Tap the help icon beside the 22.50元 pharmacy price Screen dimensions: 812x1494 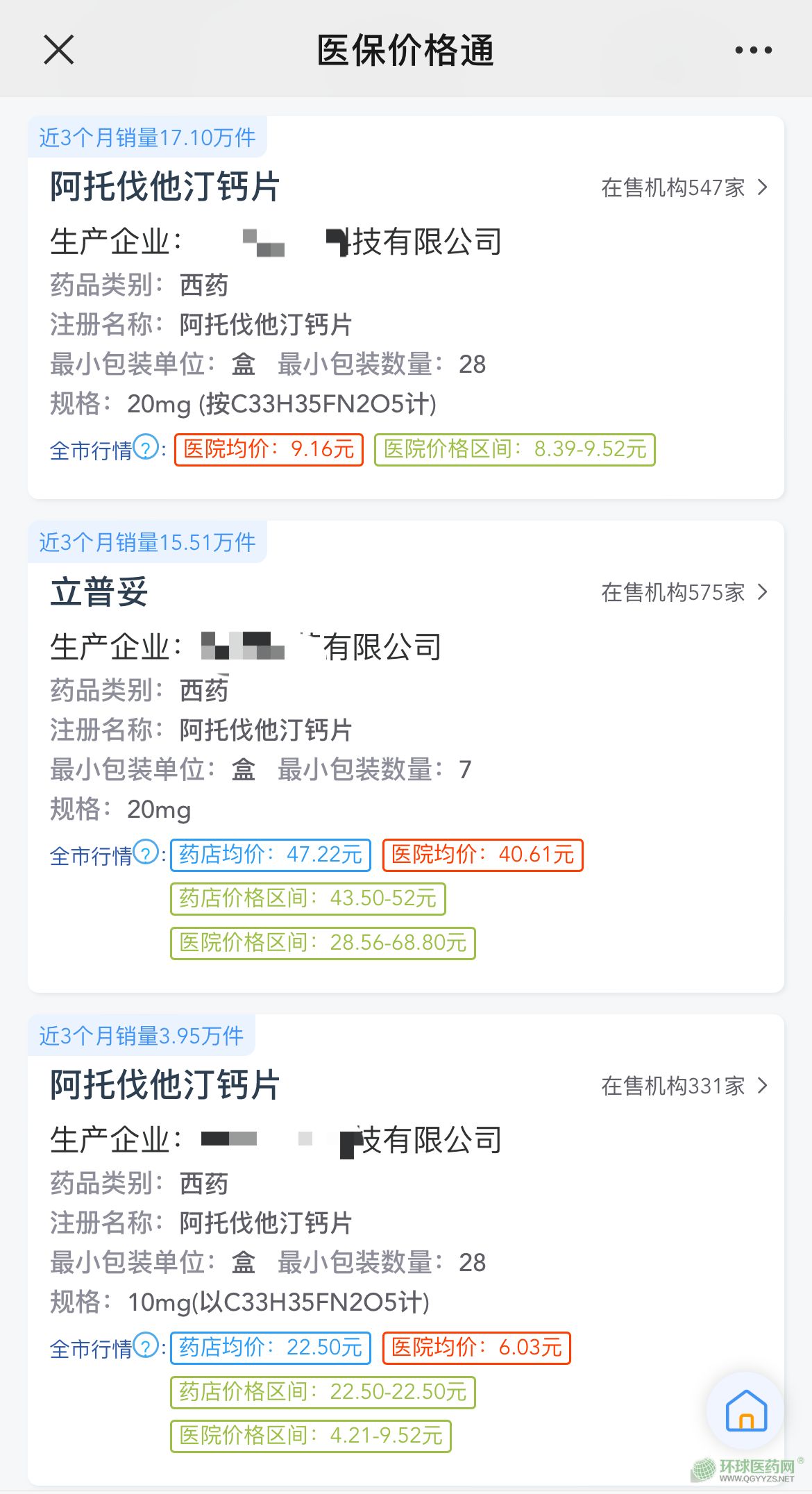coord(146,1345)
